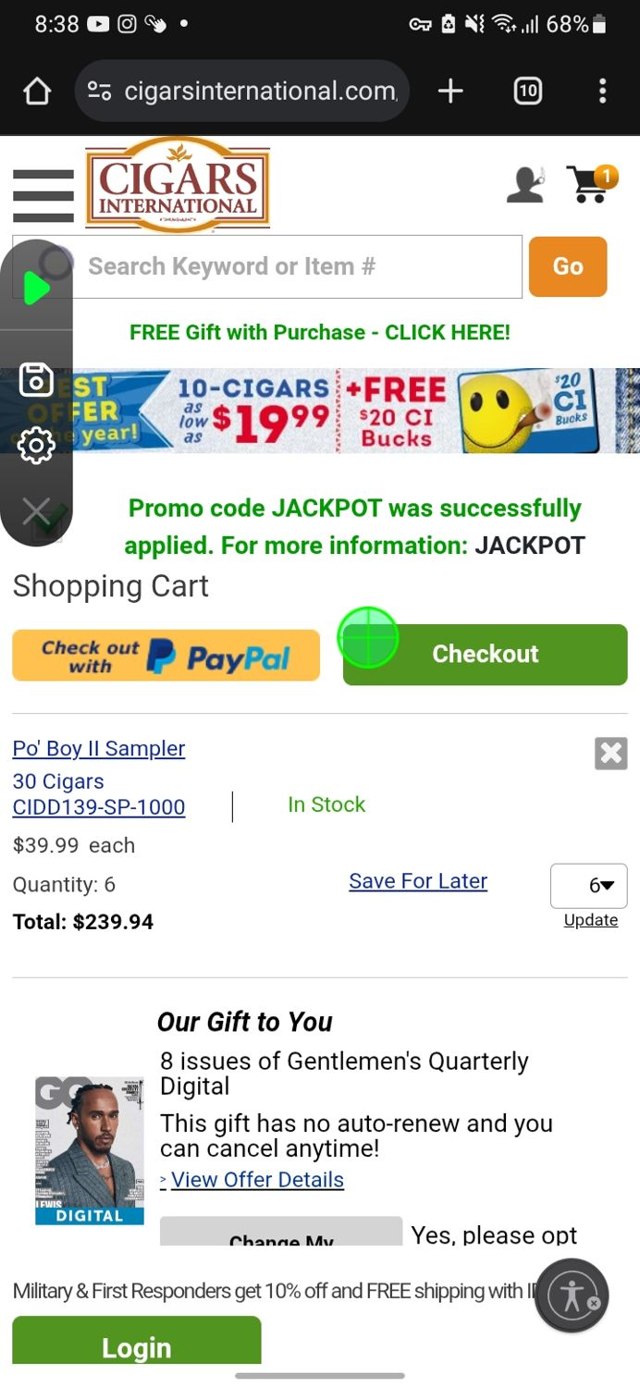Open the hamburger menu

[x=43, y=195]
